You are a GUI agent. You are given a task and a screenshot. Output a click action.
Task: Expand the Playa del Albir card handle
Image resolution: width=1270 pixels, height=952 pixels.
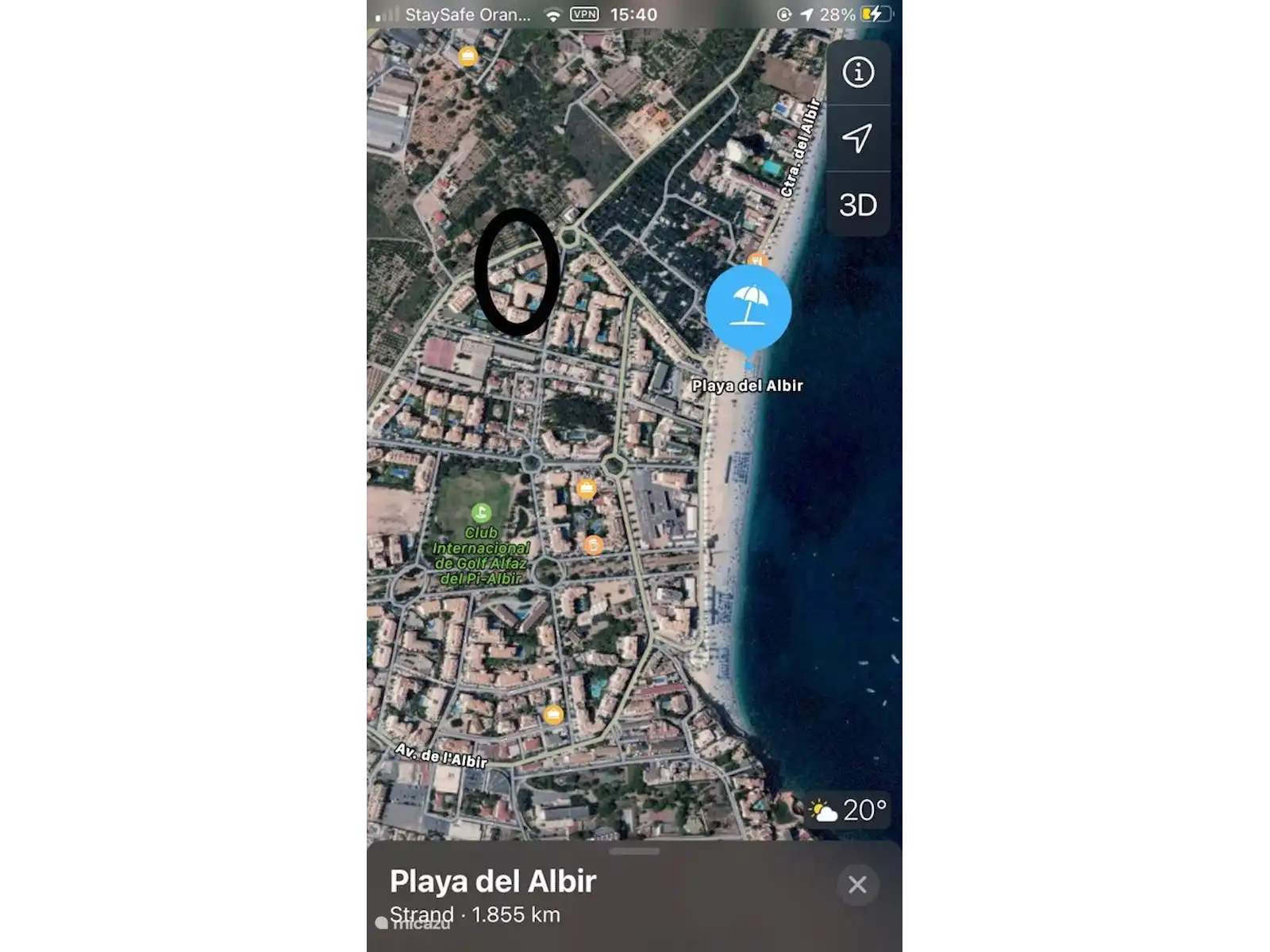tap(634, 851)
